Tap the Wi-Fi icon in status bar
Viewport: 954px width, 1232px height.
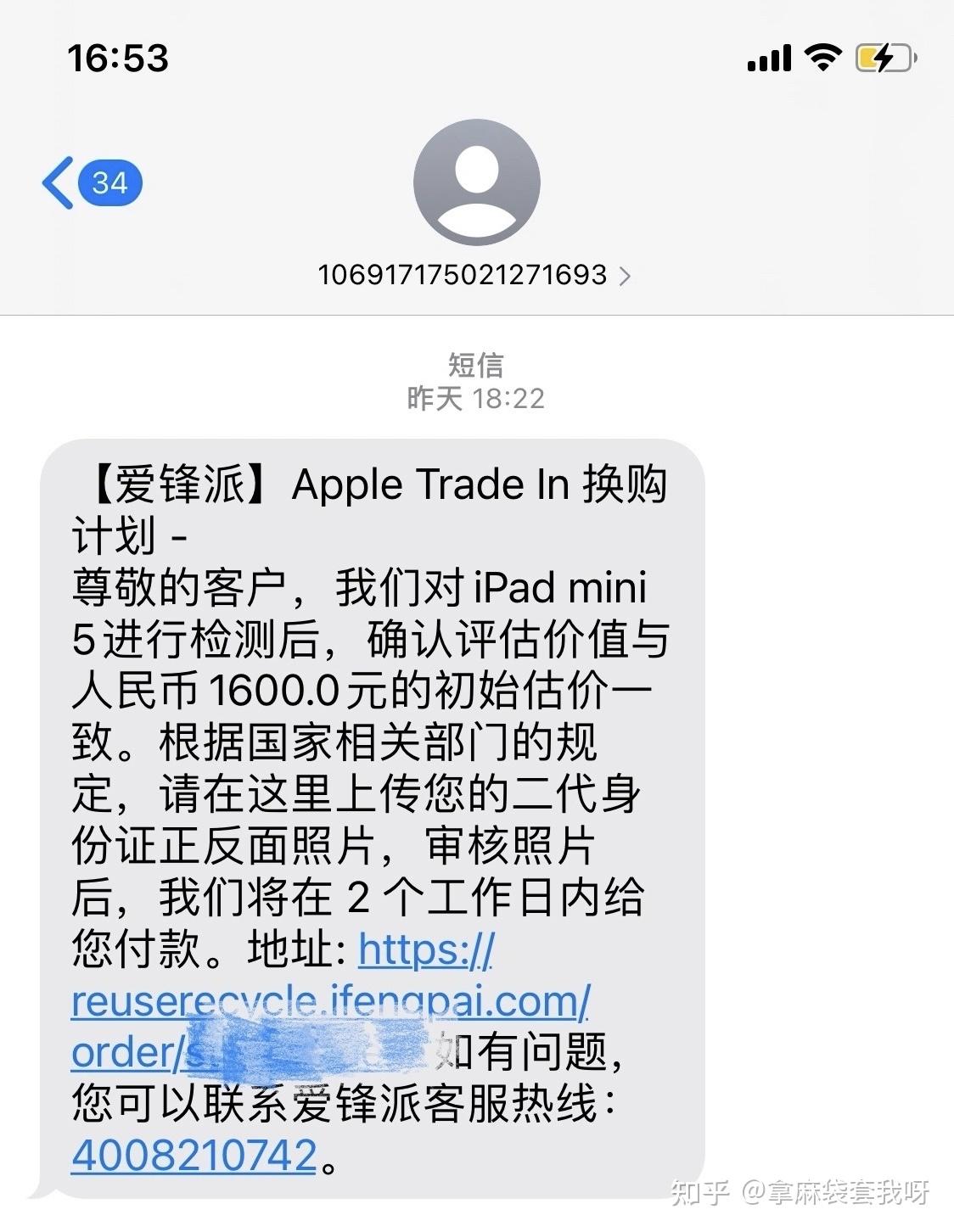pyautogui.click(x=821, y=58)
